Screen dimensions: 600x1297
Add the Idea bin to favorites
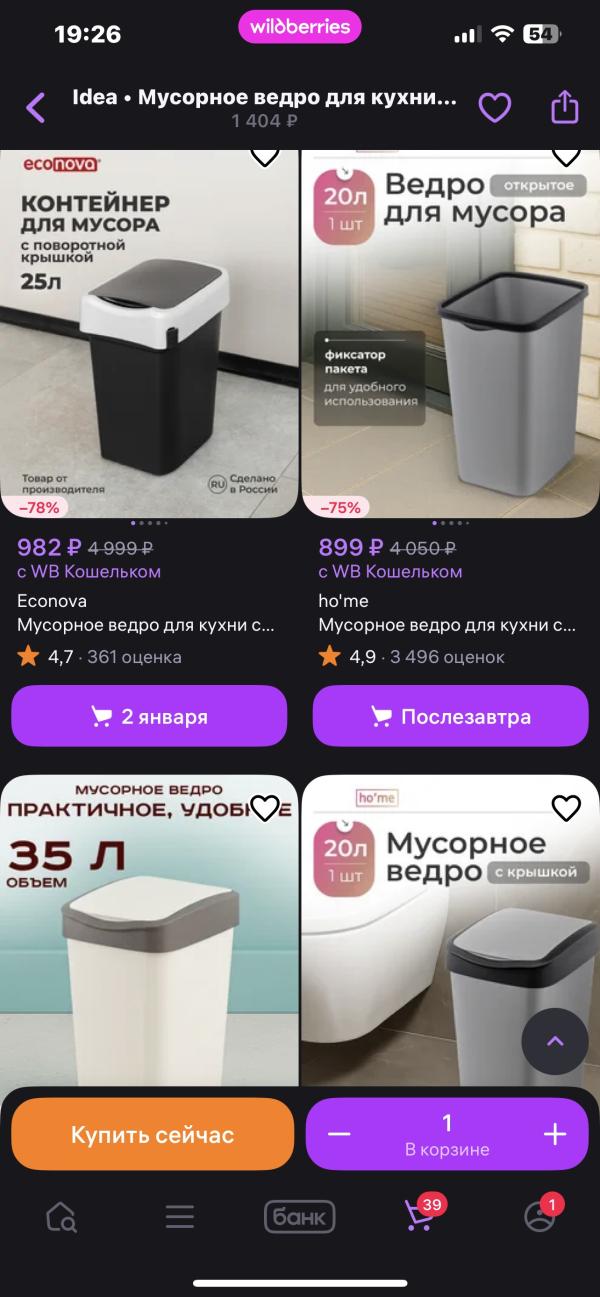tap(494, 107)
